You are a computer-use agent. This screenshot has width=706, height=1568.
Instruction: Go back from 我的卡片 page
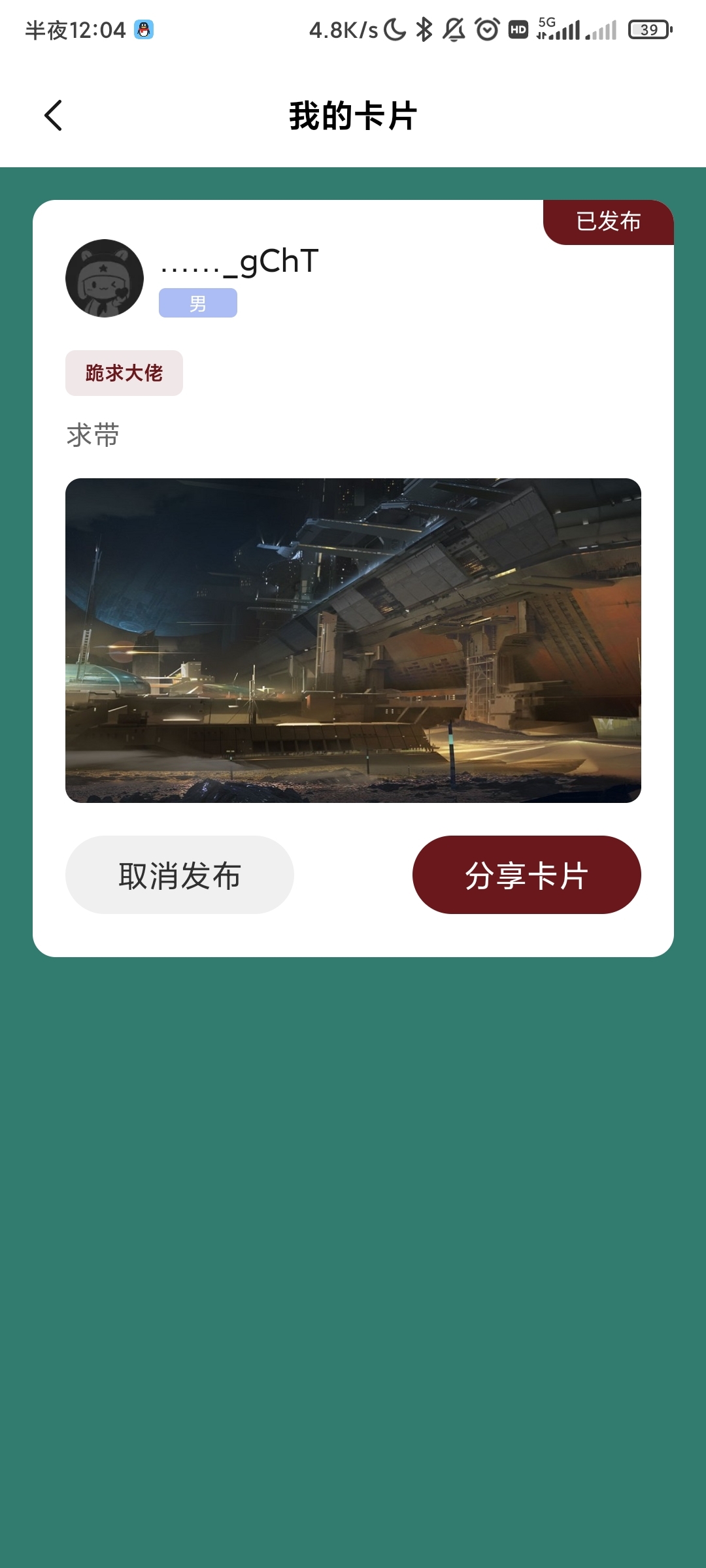(54, 116)
